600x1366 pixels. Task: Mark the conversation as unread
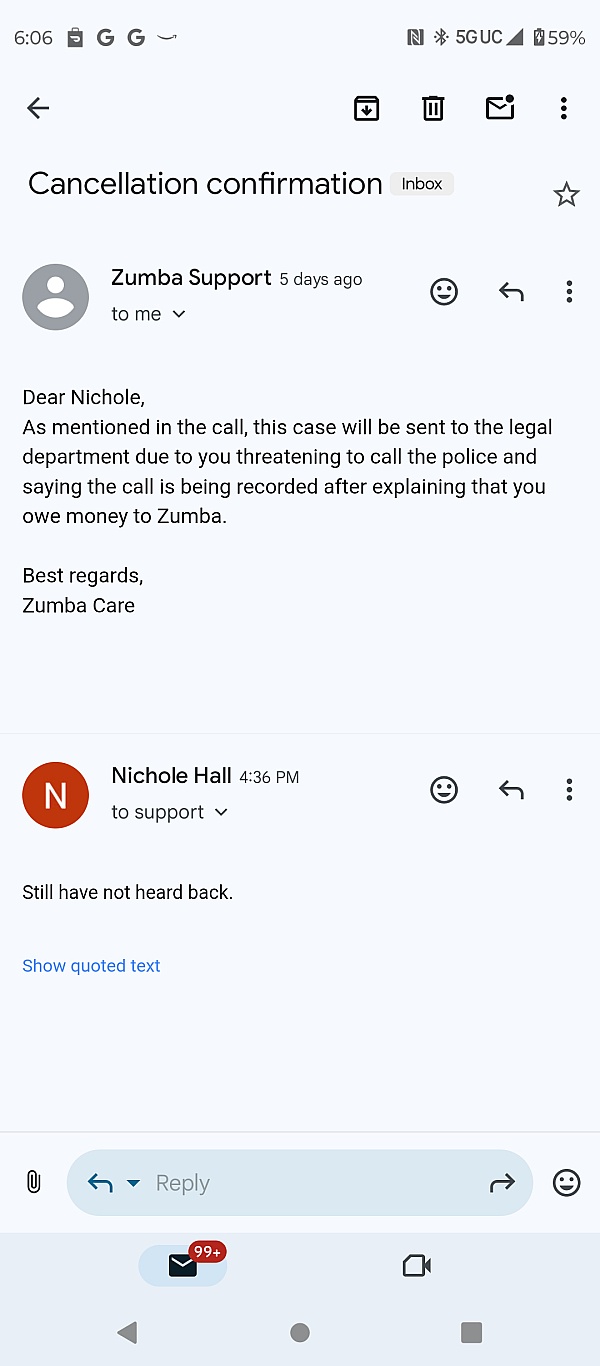click(x=500, y=107)
